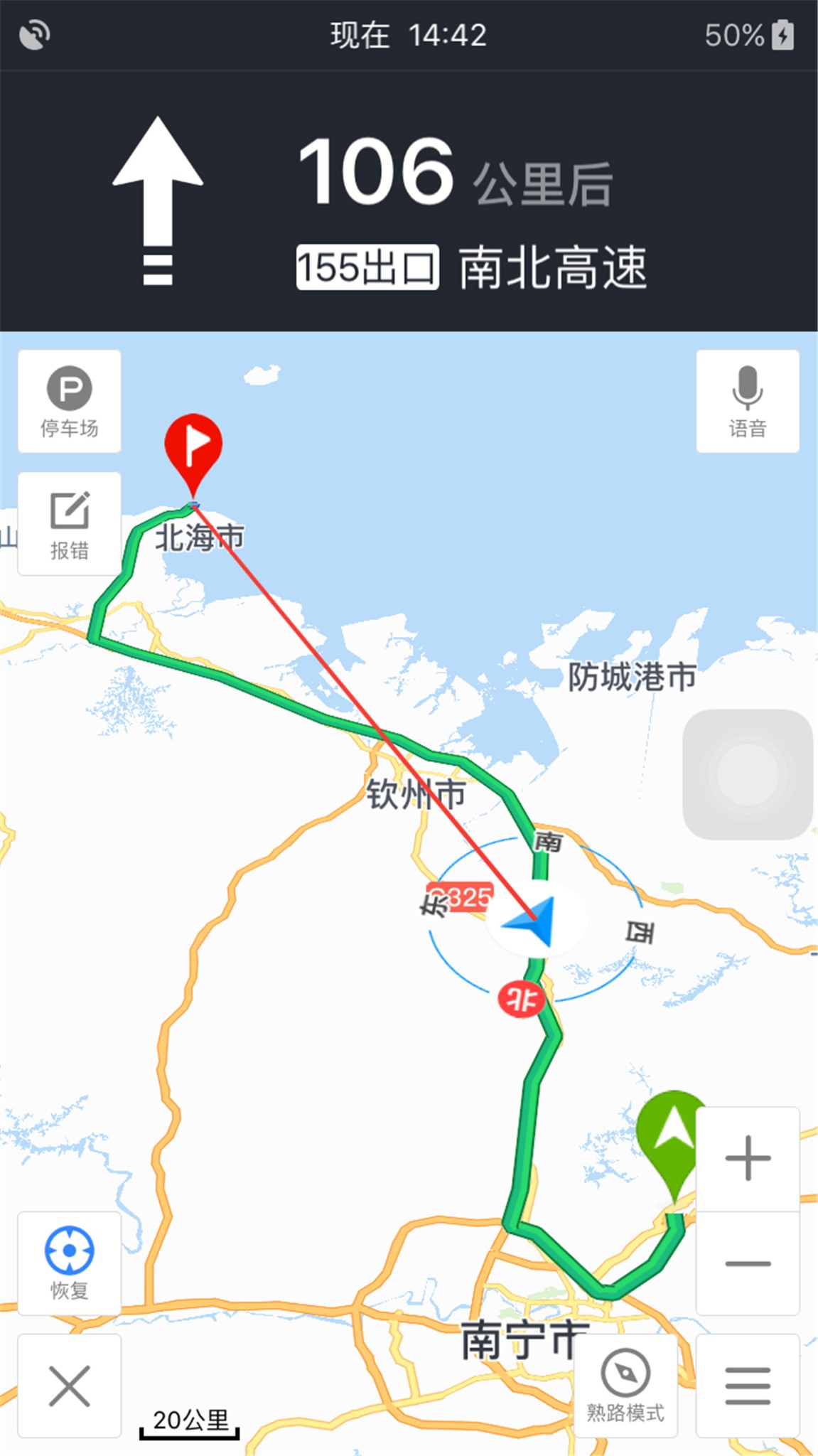The width and height of the screenshot is (818, 1456).
Task: Report a map error with 报错
Action: coord(70,524)
